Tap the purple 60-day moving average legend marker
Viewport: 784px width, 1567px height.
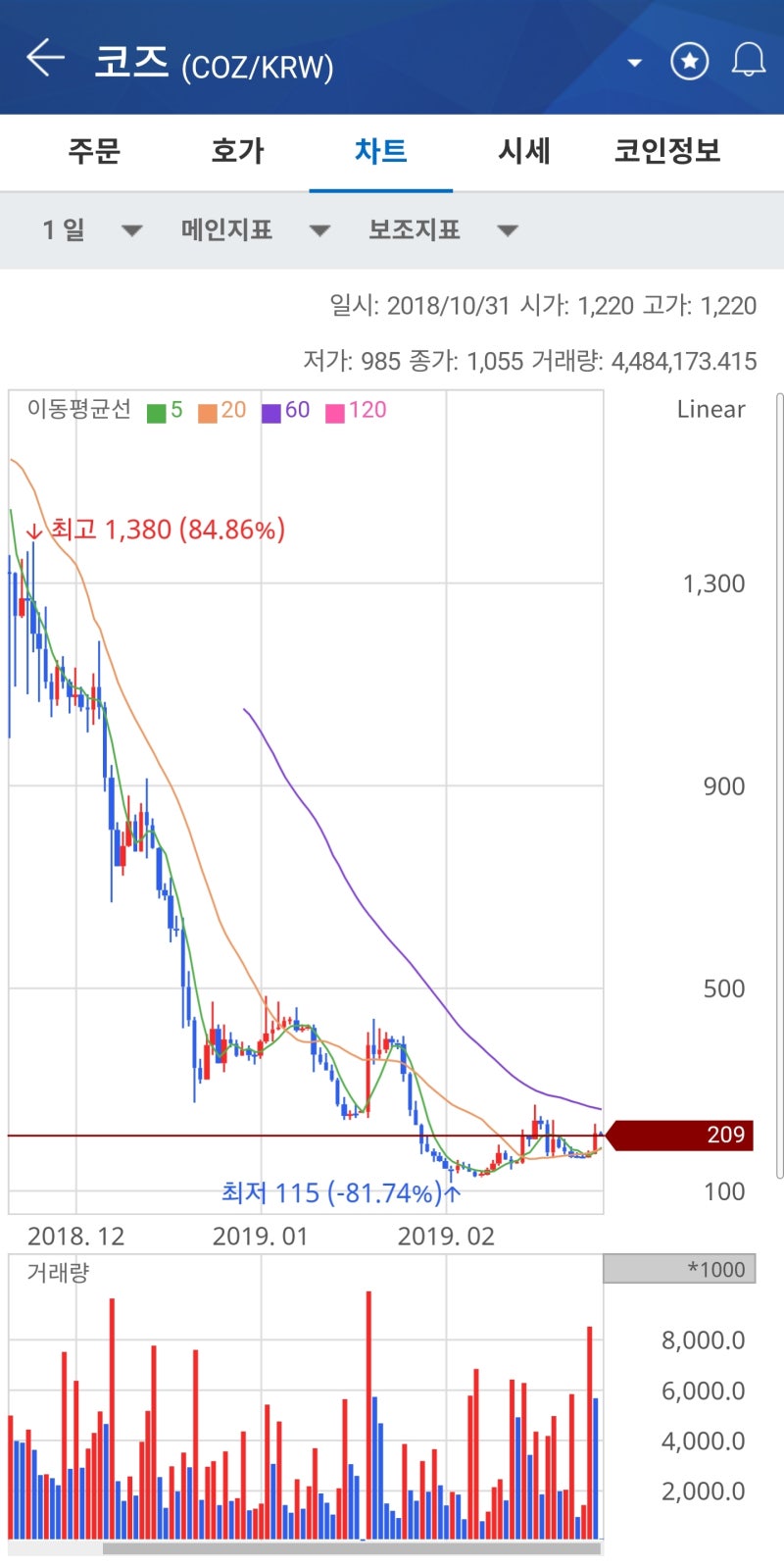click(271, 411)
